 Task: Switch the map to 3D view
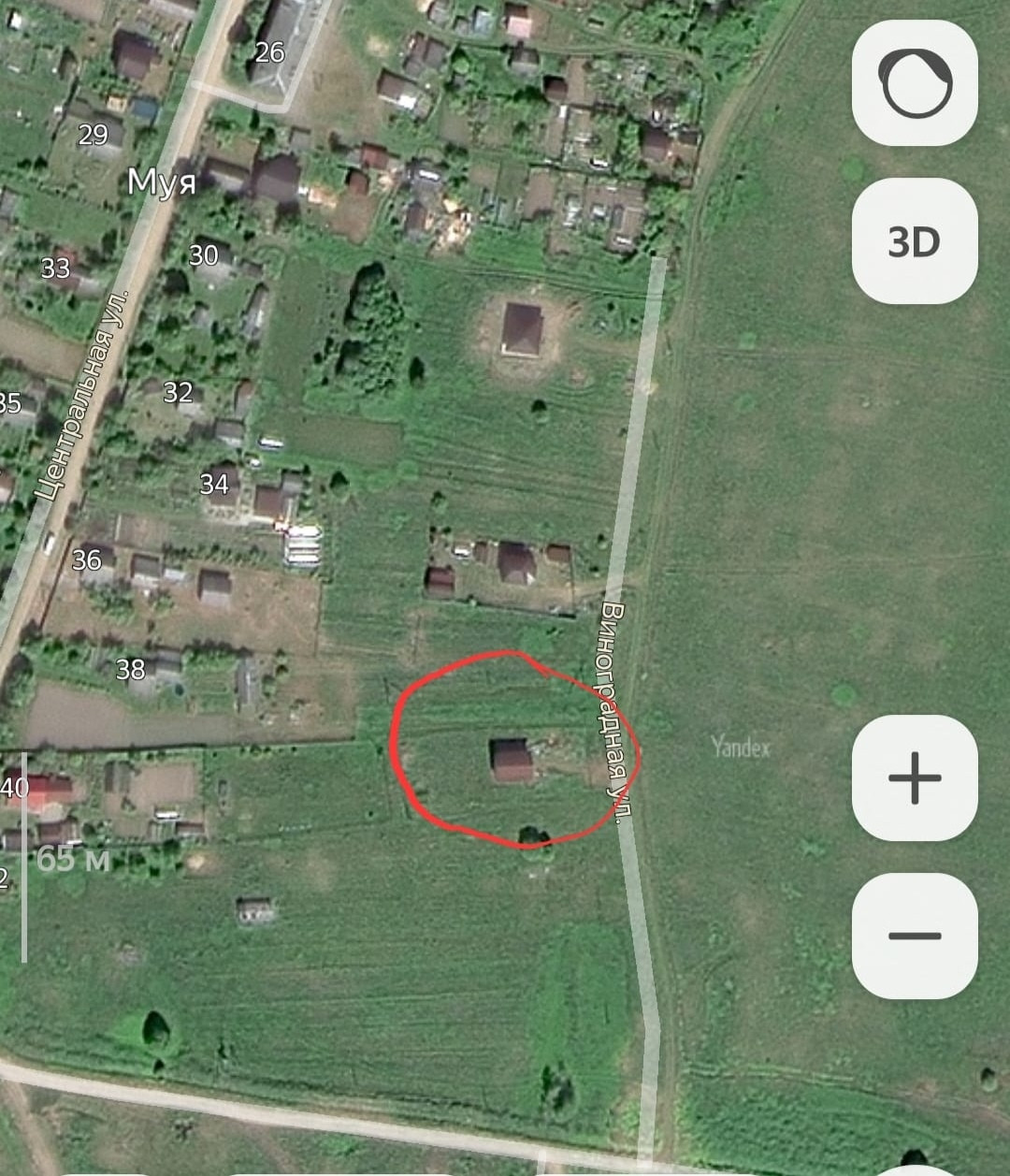915,241
